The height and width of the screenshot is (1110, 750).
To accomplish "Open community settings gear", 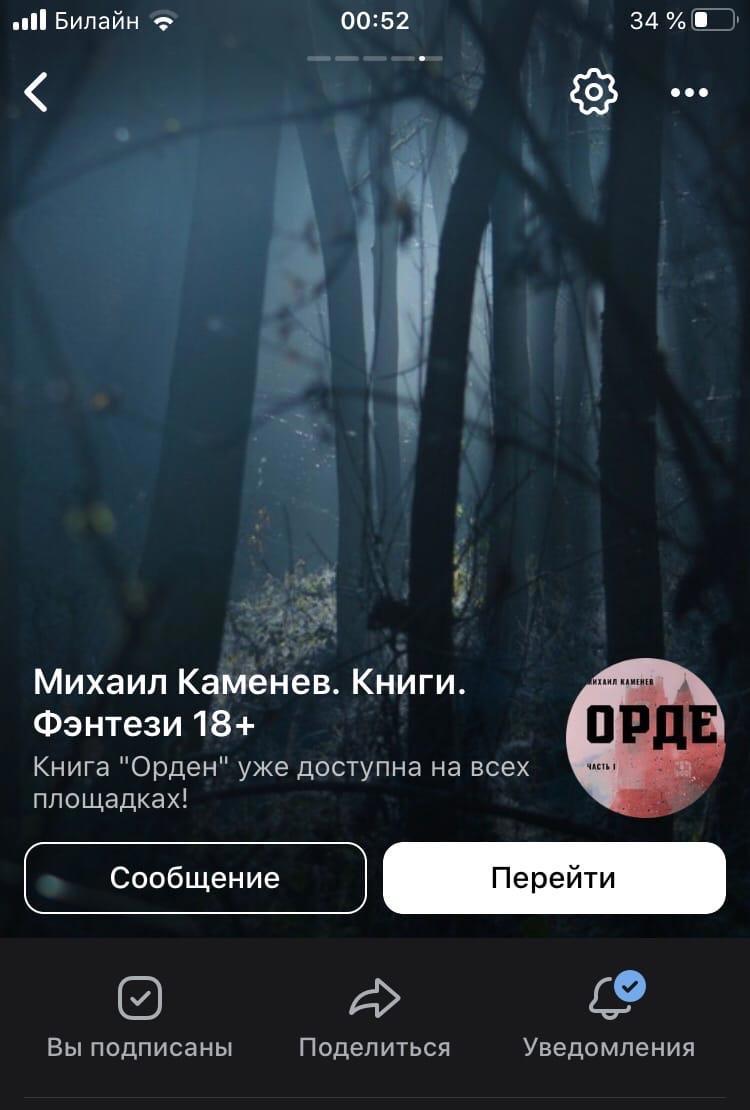I will pyautogui.click(x=593, y=92).
